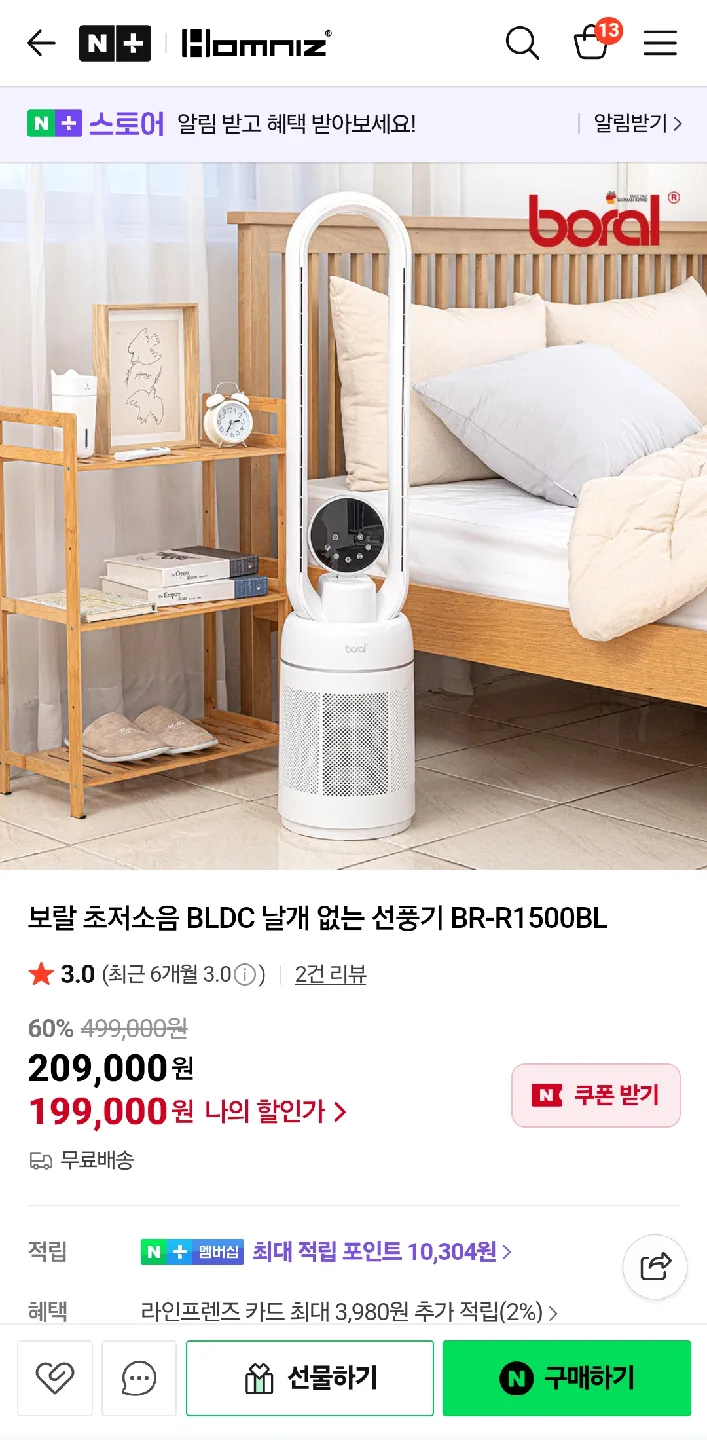Go back using the arrow icon
707x1440 pixels.
pos(41,43)
